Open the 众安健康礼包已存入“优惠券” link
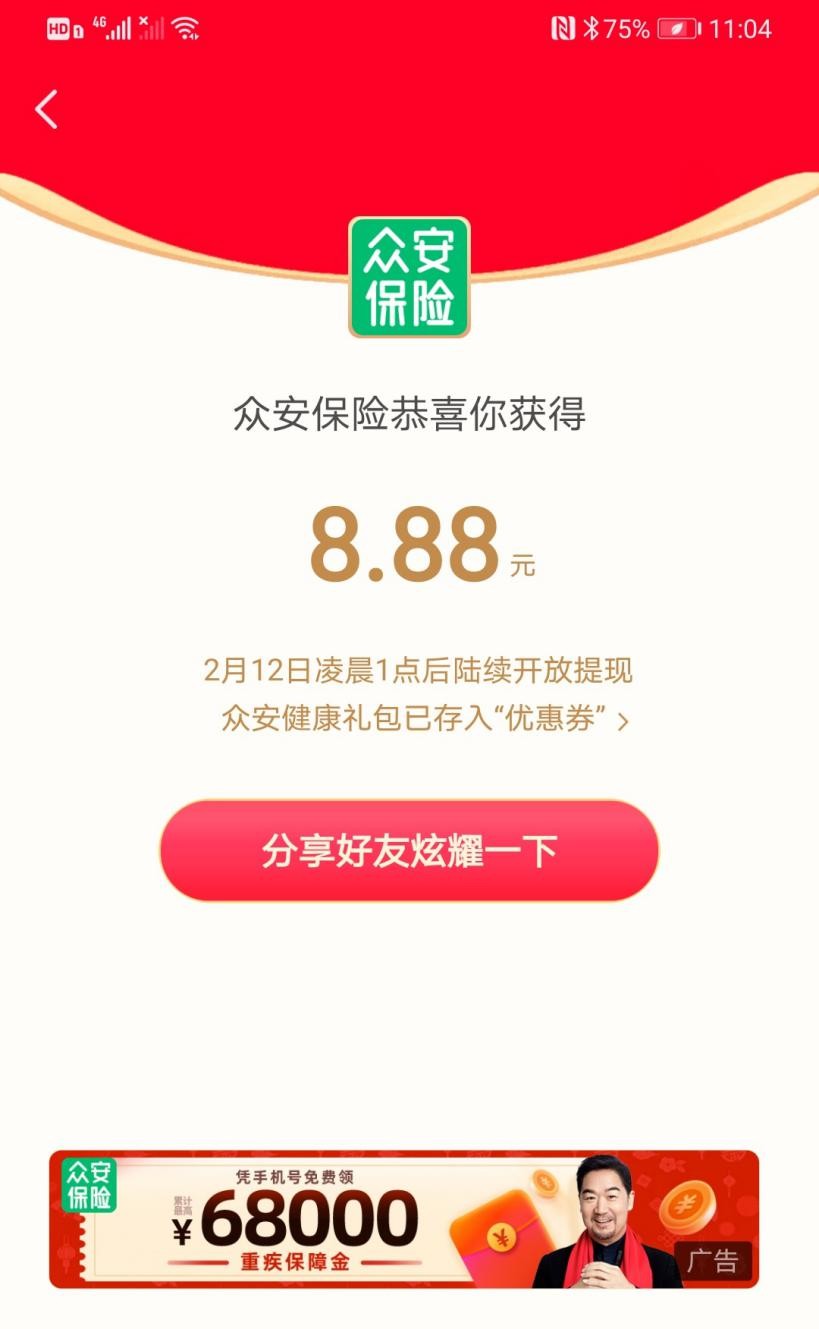The width and height of the screenshot is (819, 1329). [424, 720]
